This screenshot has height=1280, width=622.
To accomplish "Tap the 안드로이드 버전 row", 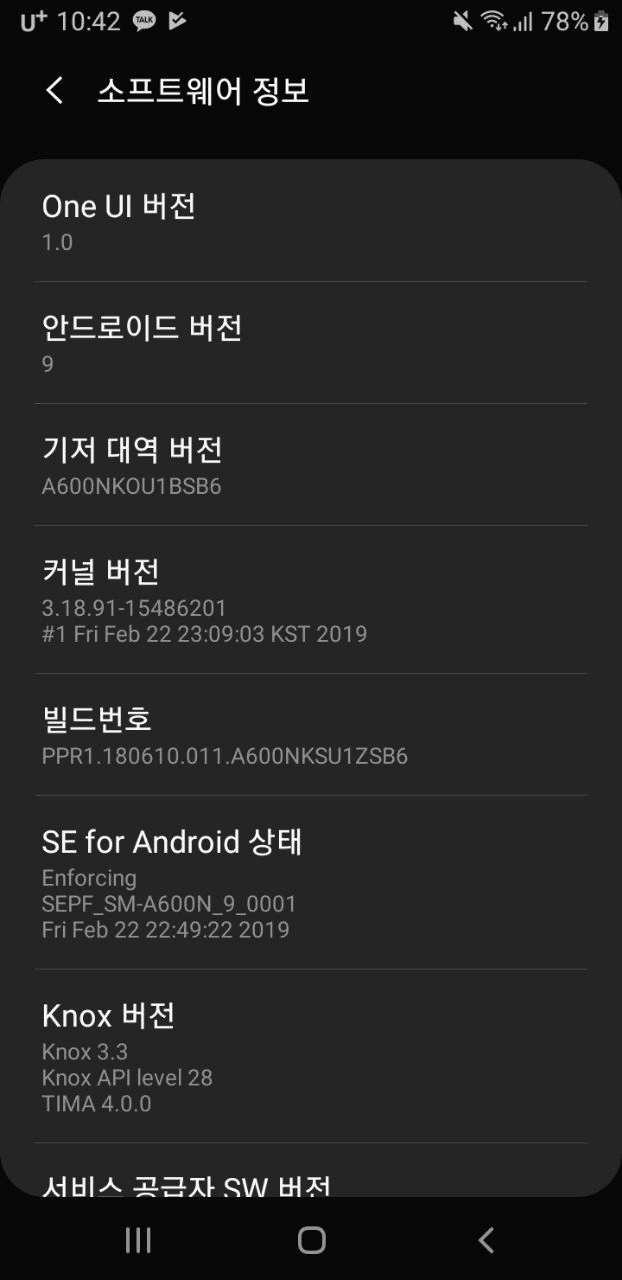I will [310, 343].
